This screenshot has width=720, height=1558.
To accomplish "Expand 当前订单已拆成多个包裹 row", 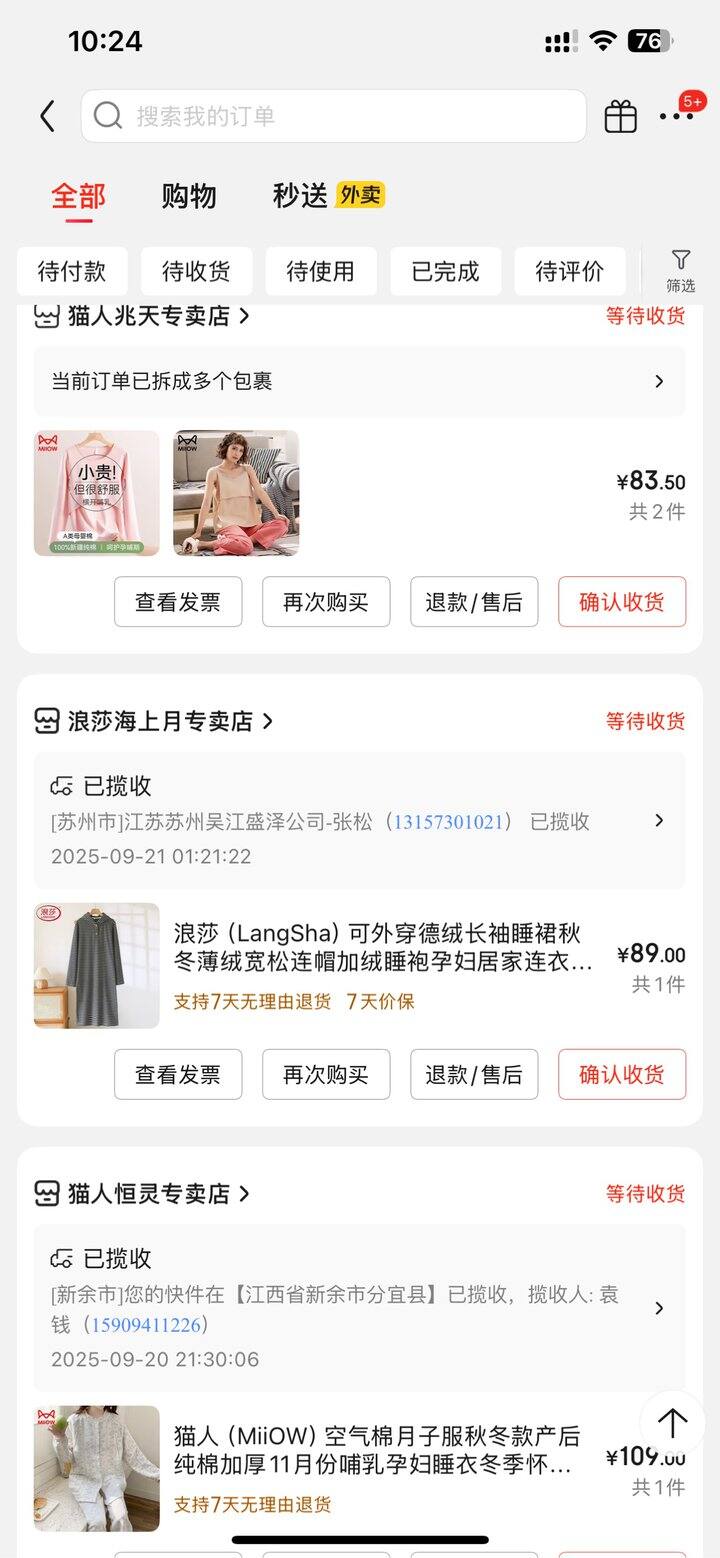I will pos(359,381).
